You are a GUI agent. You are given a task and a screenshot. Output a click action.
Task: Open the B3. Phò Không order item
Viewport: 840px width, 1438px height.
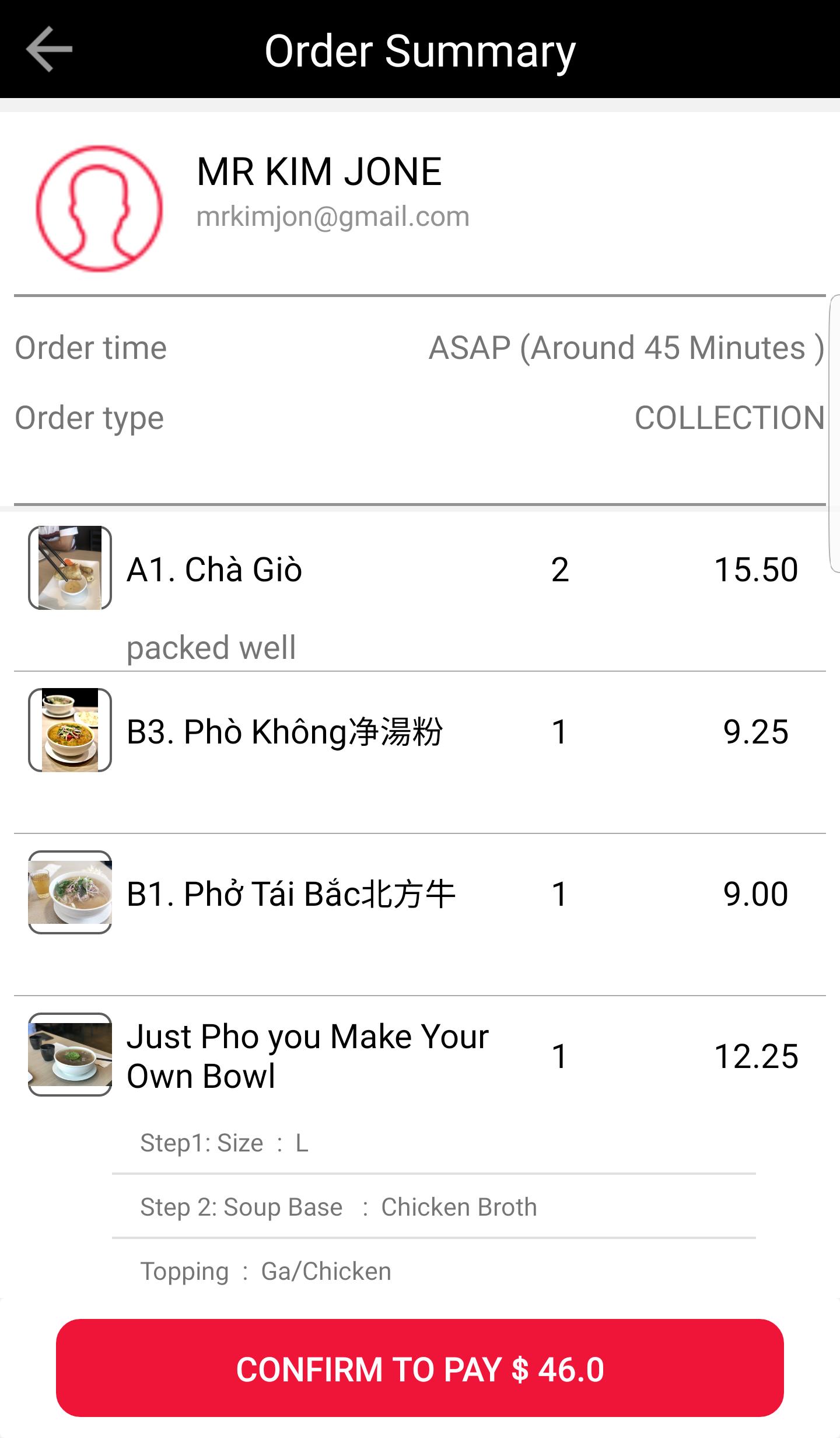(x=420, y=753)
